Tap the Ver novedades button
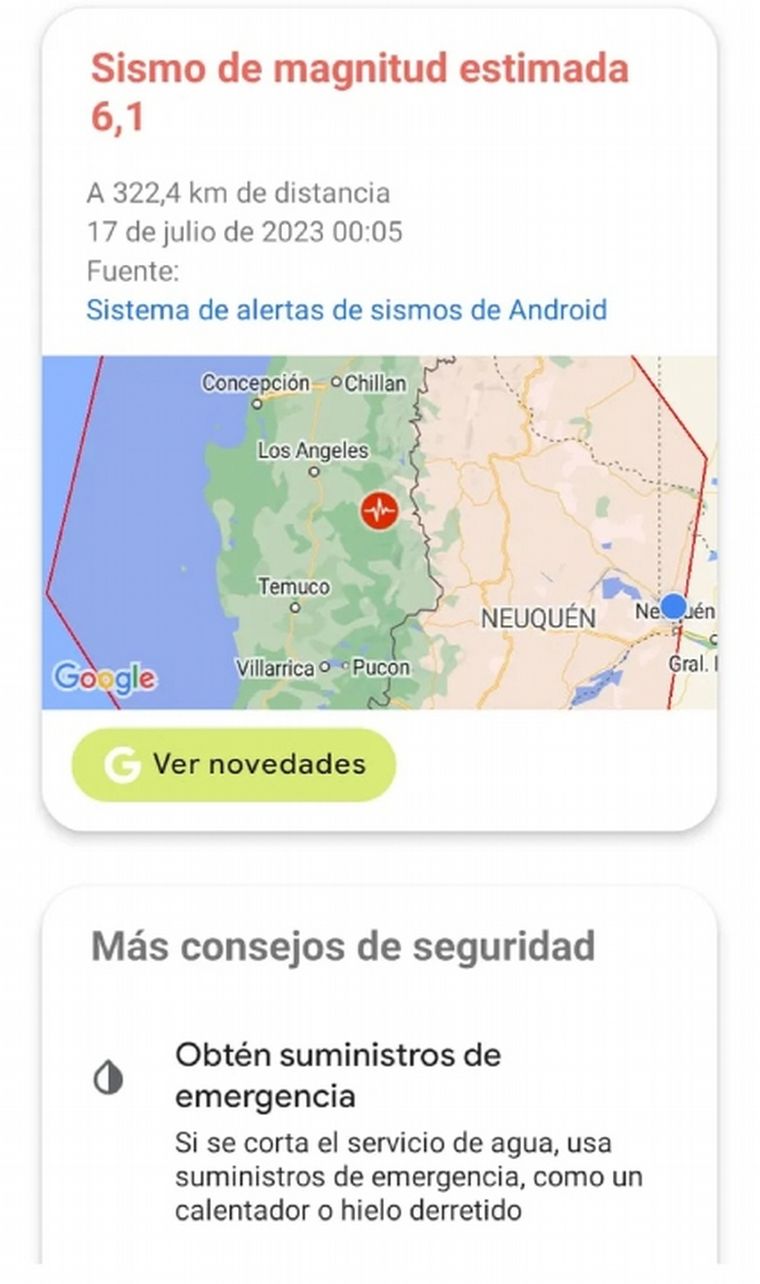This screenshot has height=1284, width=760. pyautogui.click(x=234, y=765)
